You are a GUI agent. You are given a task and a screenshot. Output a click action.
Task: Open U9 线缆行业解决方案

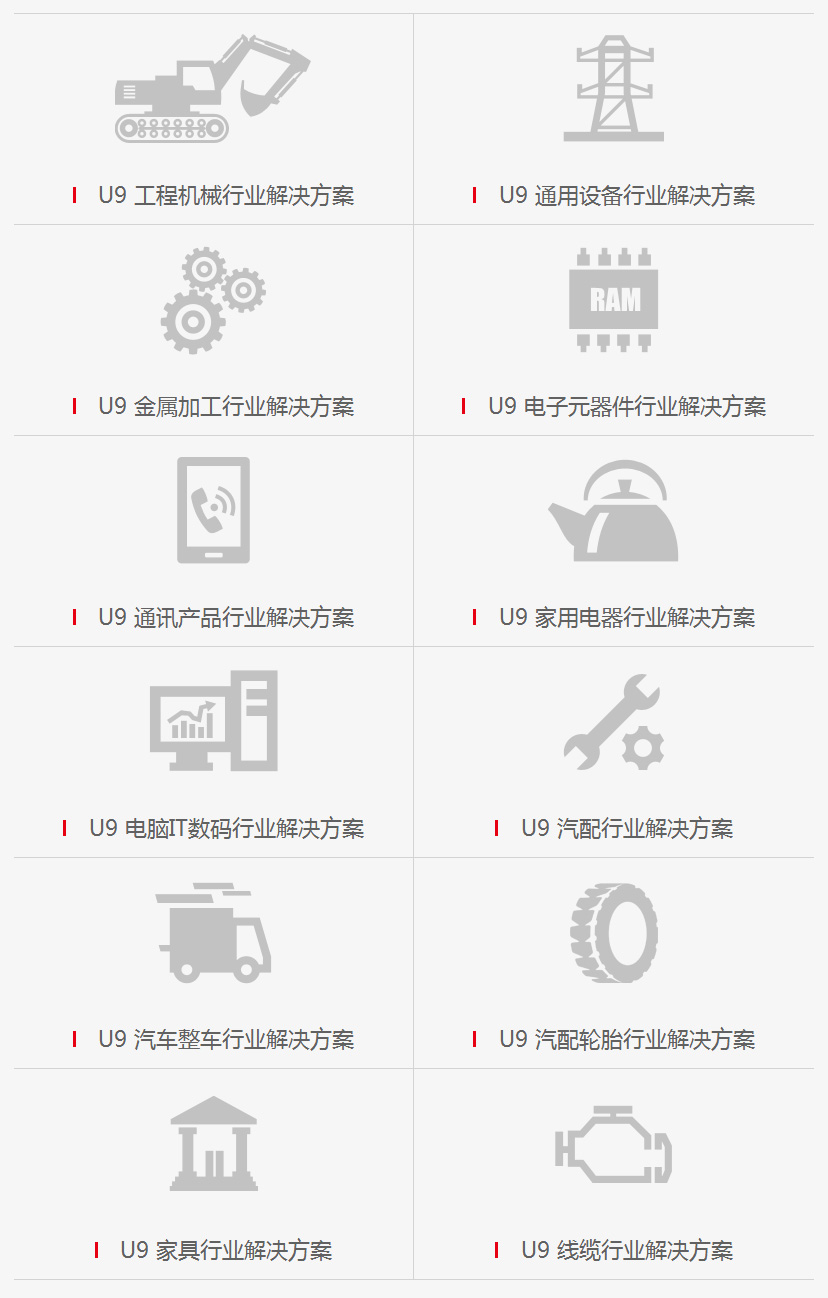point(626,1250)
